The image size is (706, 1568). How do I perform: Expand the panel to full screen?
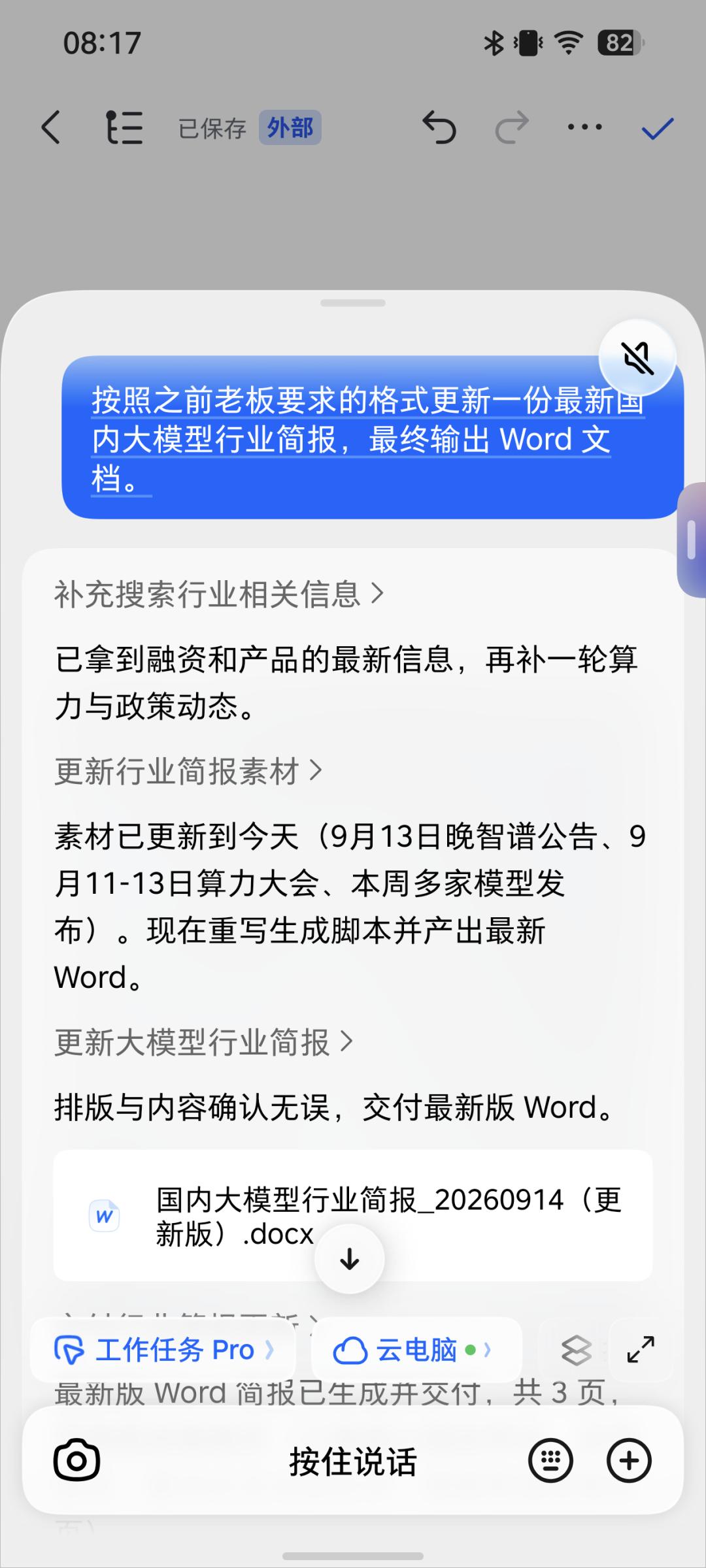tap(641, 1350)
